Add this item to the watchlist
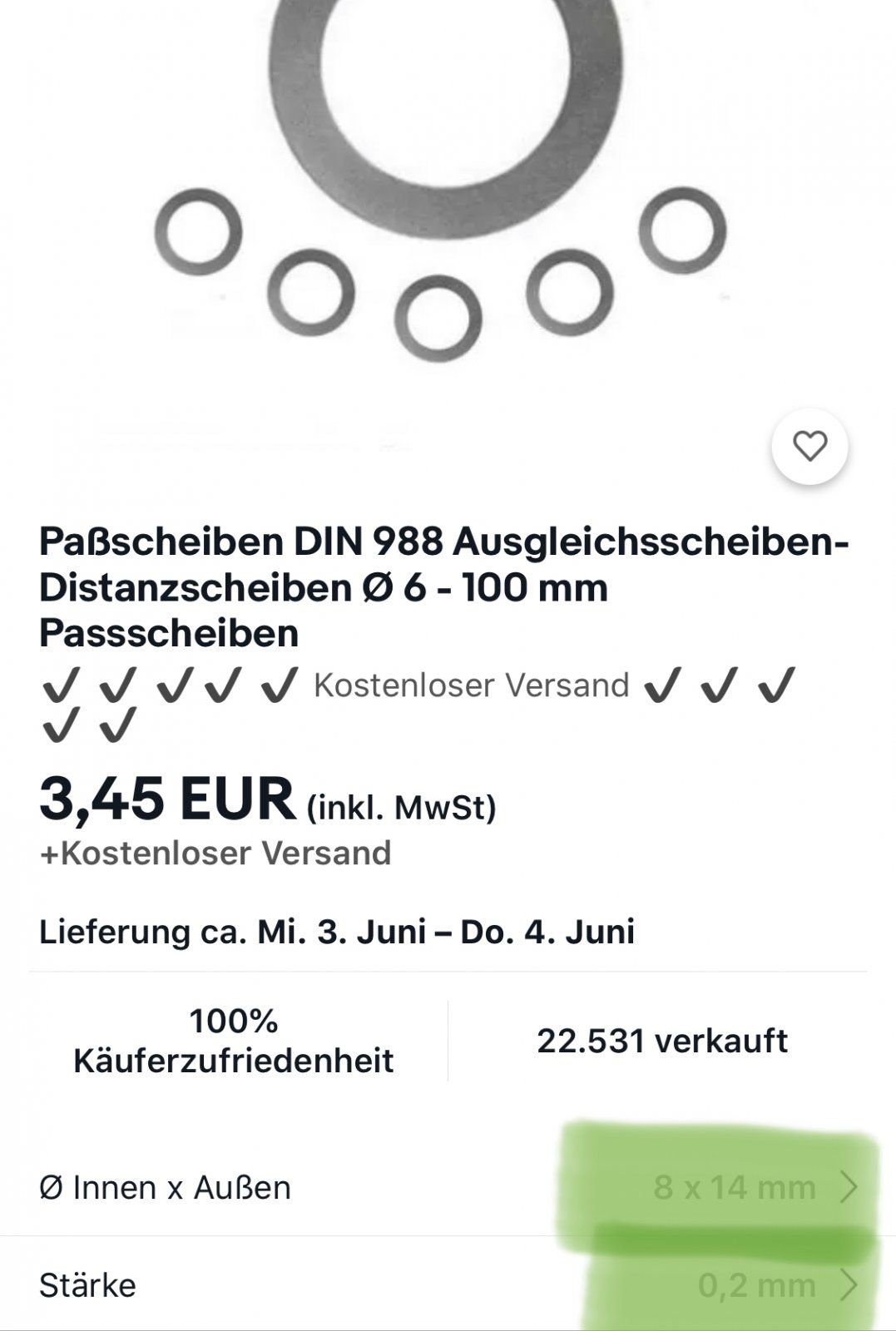The image size is (896, 1331). [x=809, y=447]
